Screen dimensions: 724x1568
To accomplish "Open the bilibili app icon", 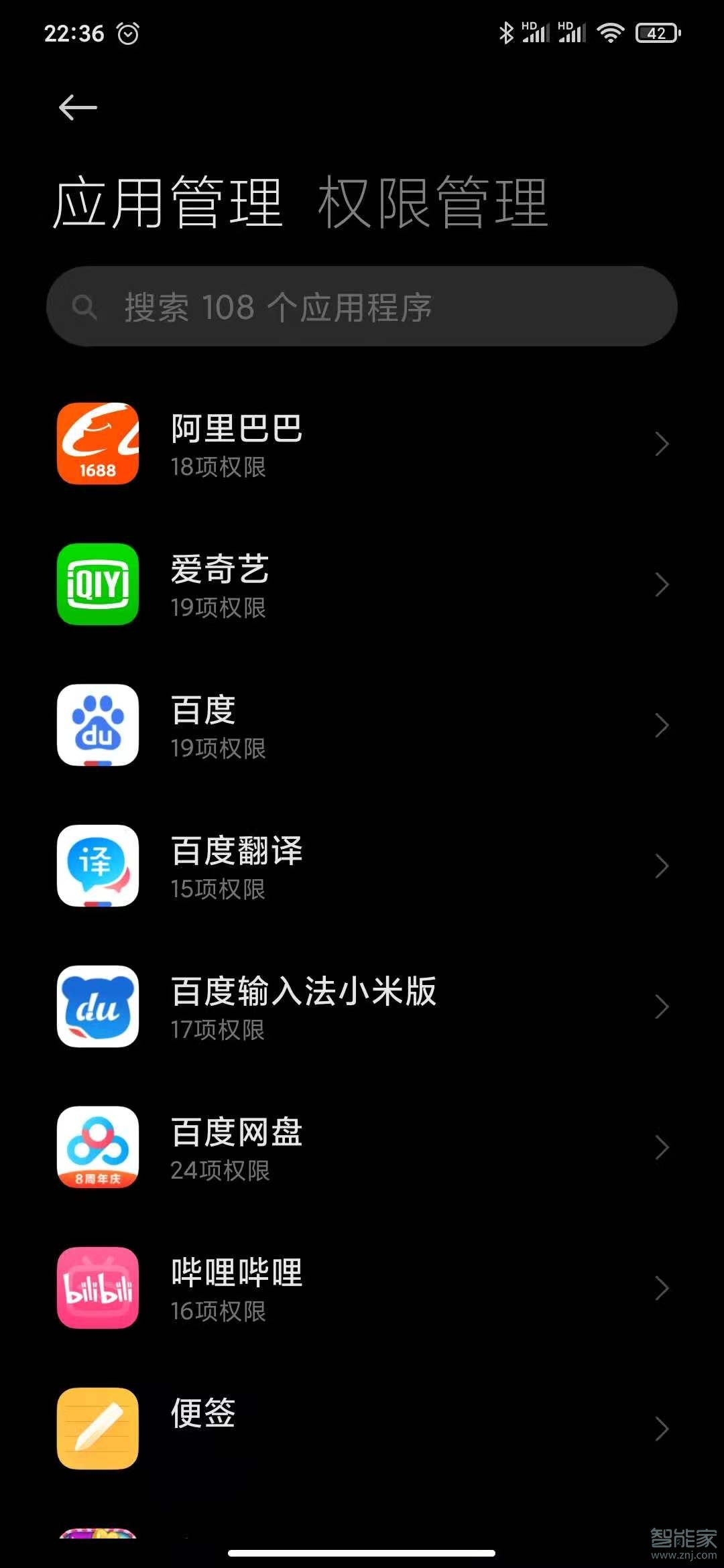I will 97,1289.
